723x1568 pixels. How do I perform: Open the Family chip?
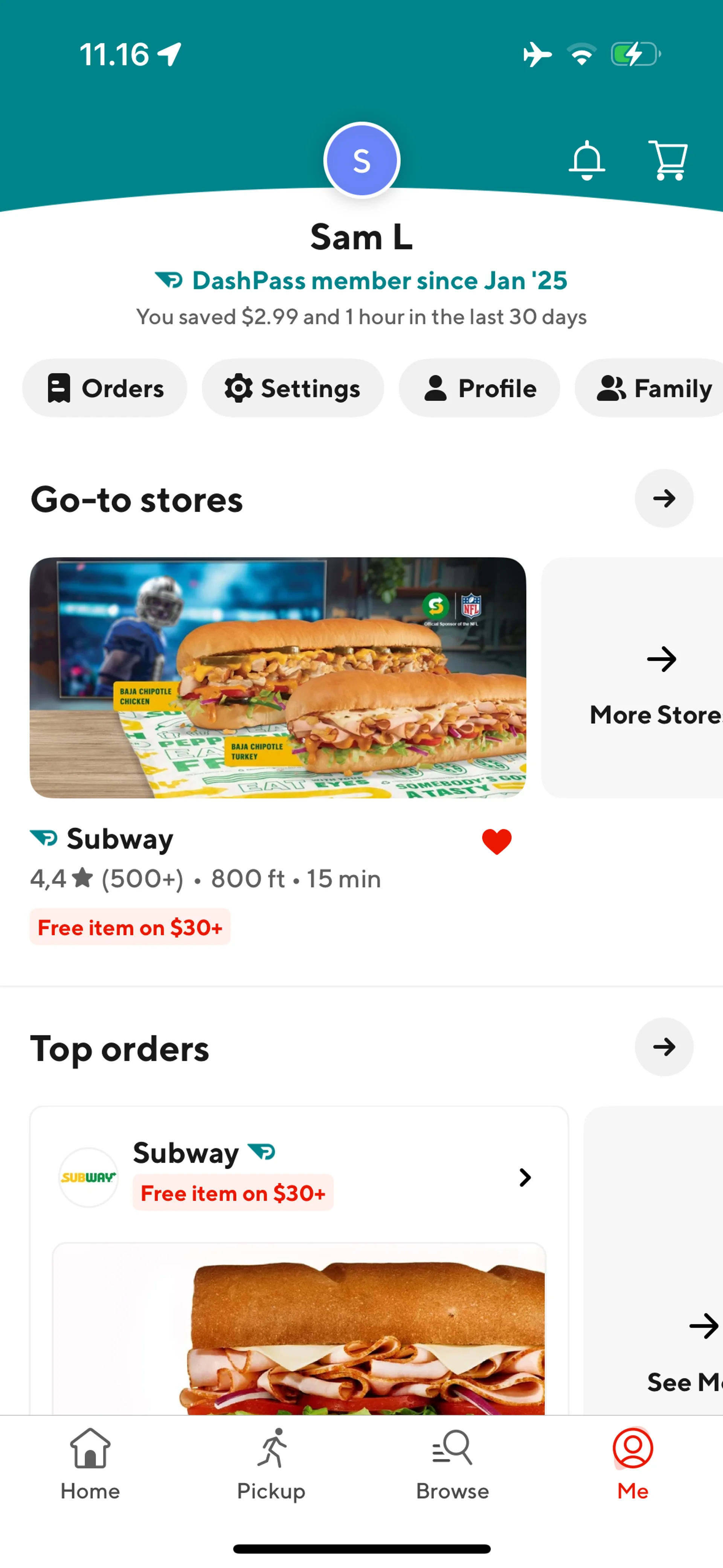pos(649,388)
